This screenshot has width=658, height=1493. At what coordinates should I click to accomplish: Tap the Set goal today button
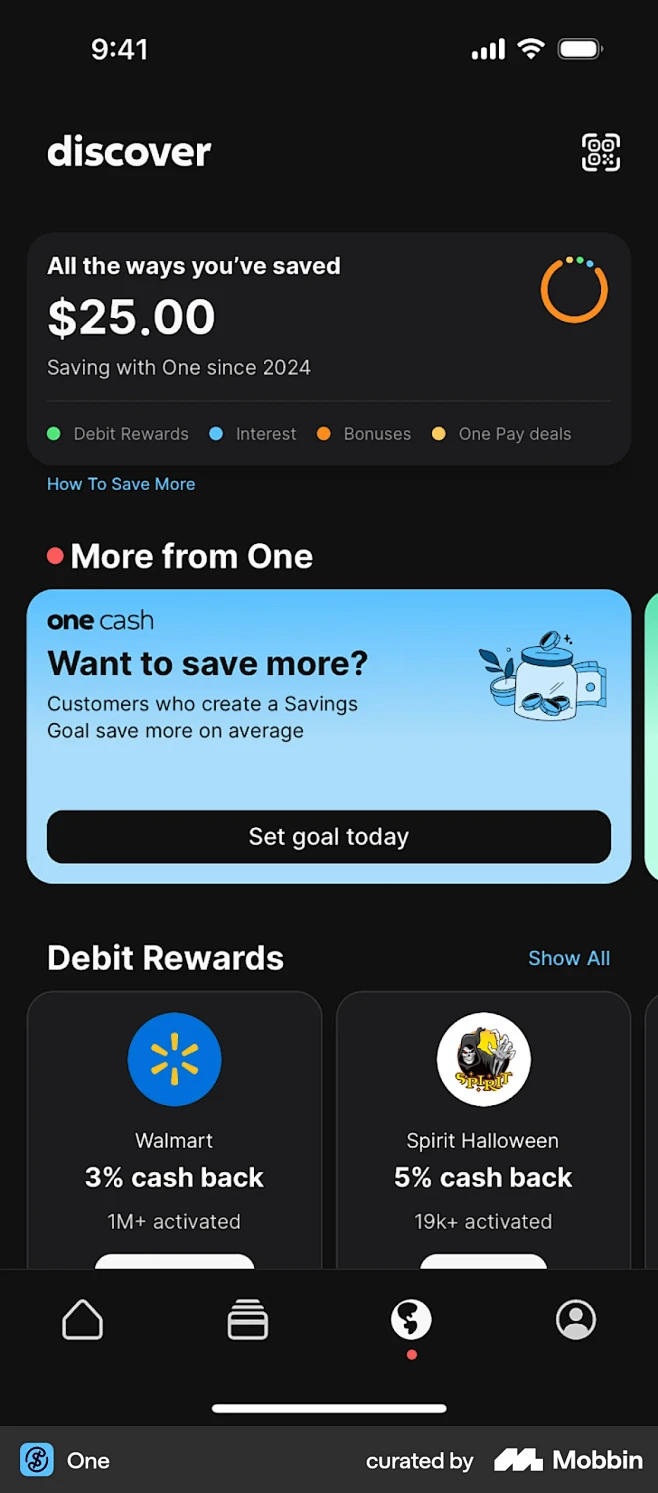[329, 836]
